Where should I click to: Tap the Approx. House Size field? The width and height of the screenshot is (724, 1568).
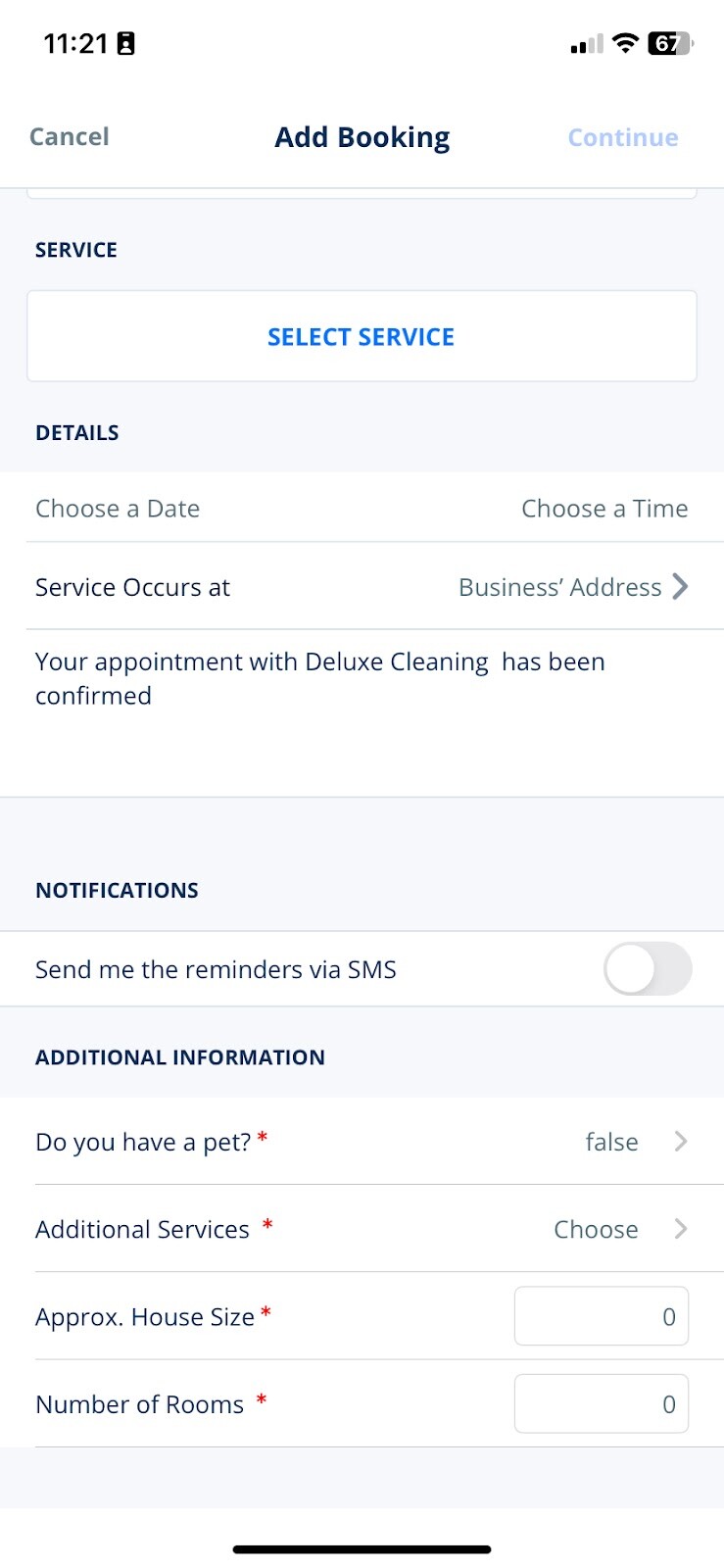click(x=602, y=1316)
